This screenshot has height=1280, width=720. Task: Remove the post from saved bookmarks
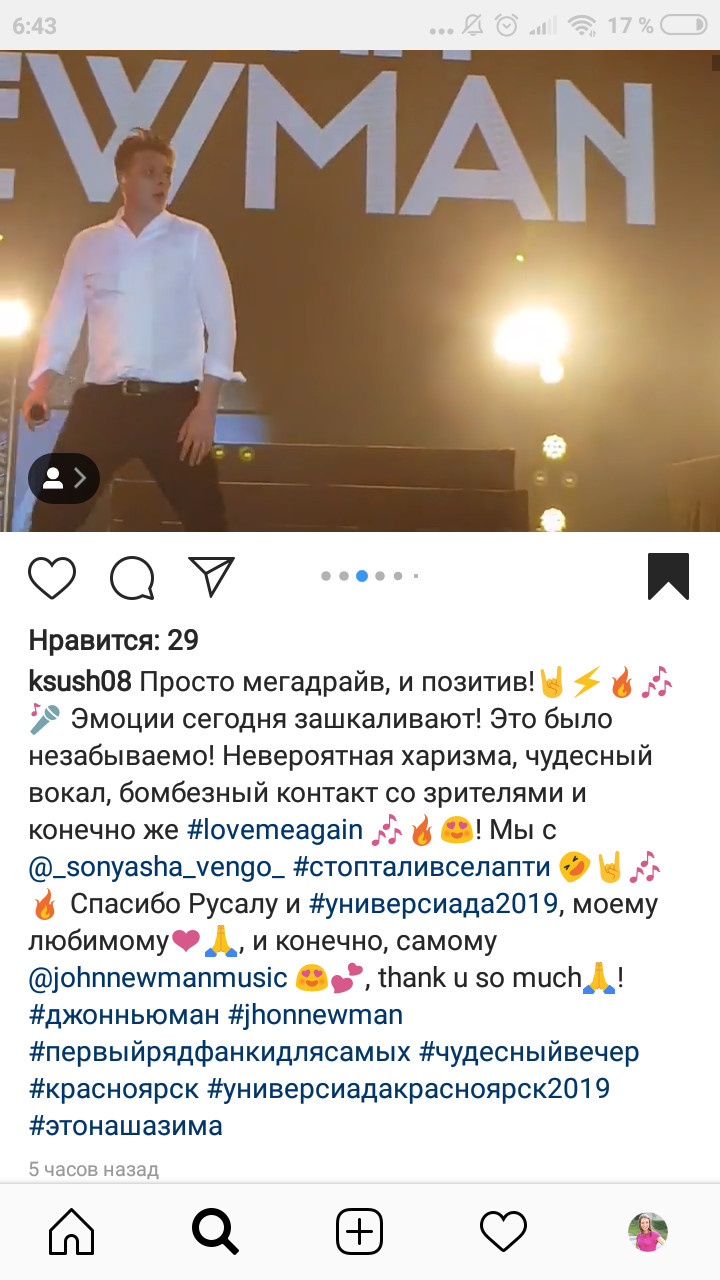pos(668,577)
